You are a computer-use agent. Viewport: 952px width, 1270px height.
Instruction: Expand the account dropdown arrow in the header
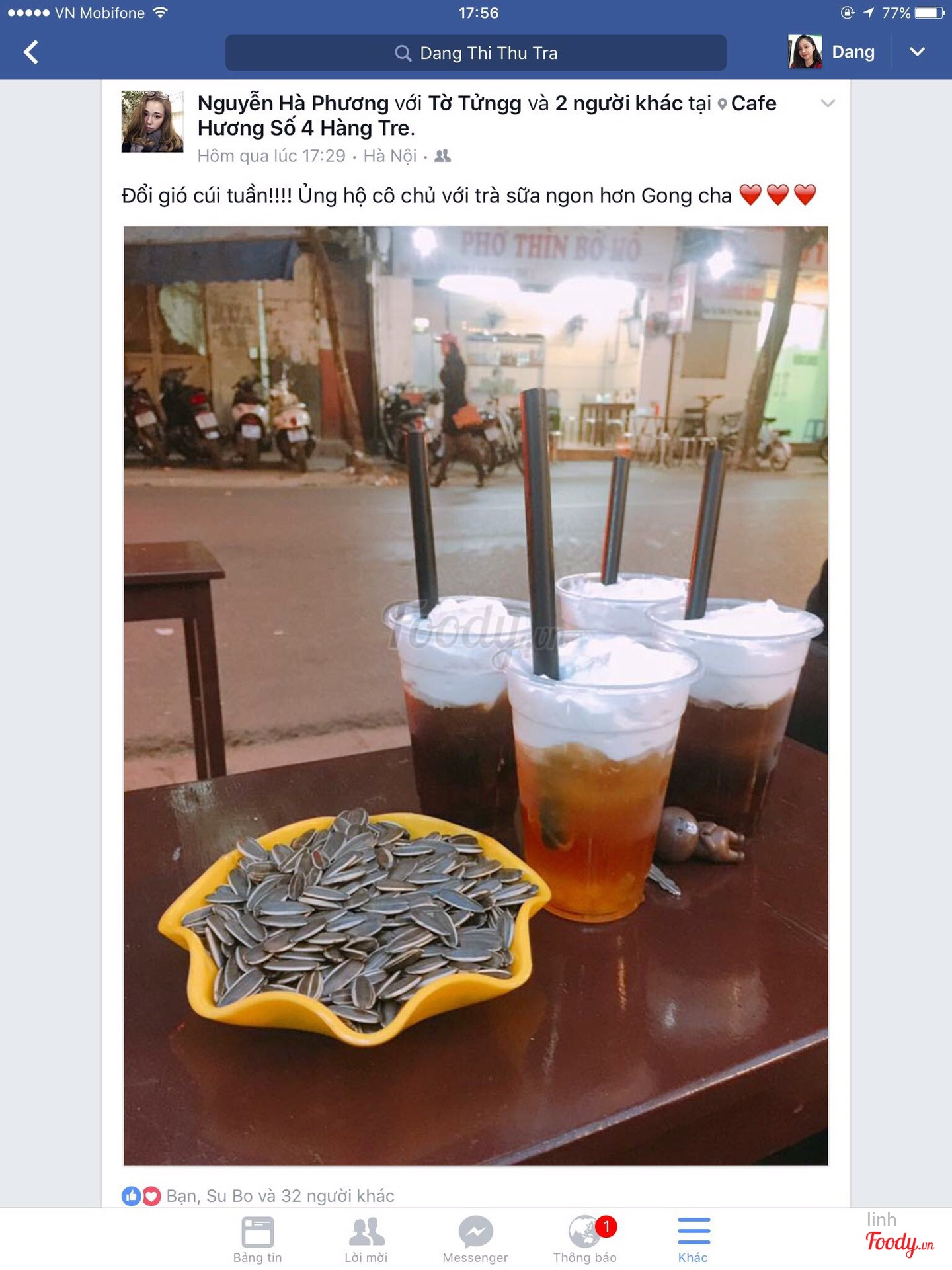point(916,52)
